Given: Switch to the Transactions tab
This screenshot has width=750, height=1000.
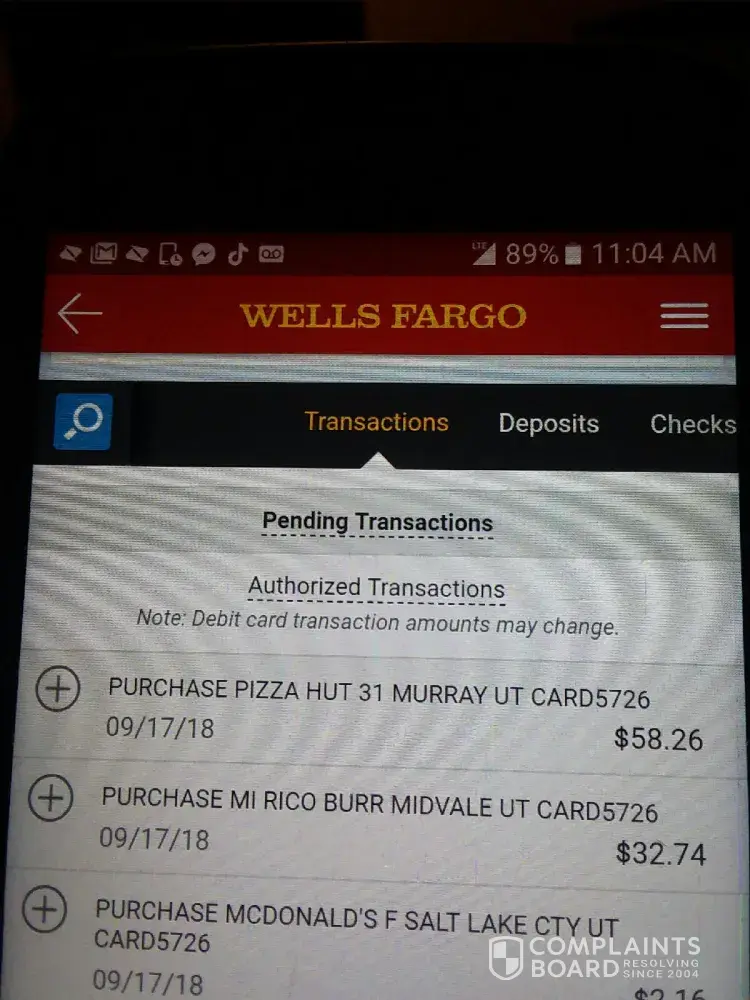Looking at the screenshot, I should pyautogui.click(x=376, y=422).
